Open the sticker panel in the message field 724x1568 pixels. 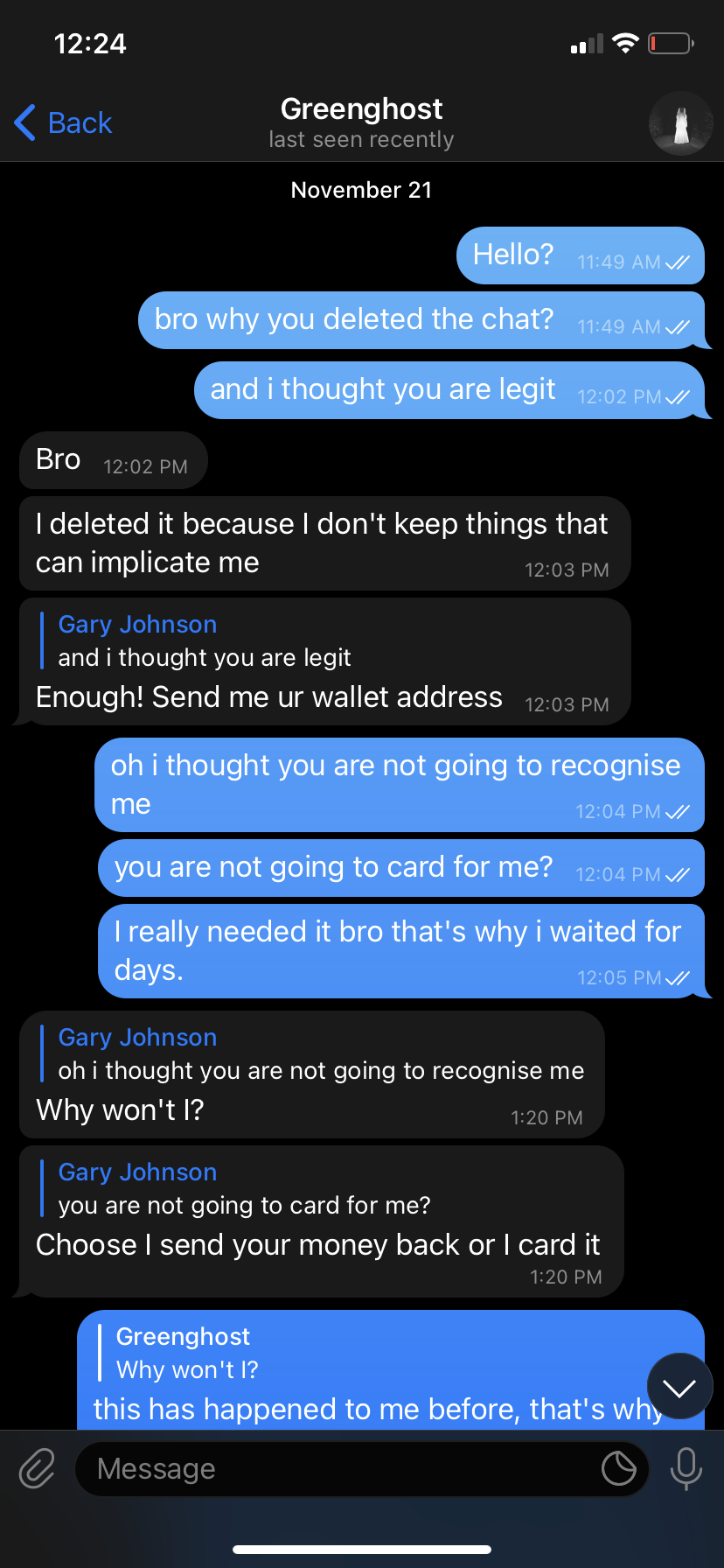[x=618, y=1468]
